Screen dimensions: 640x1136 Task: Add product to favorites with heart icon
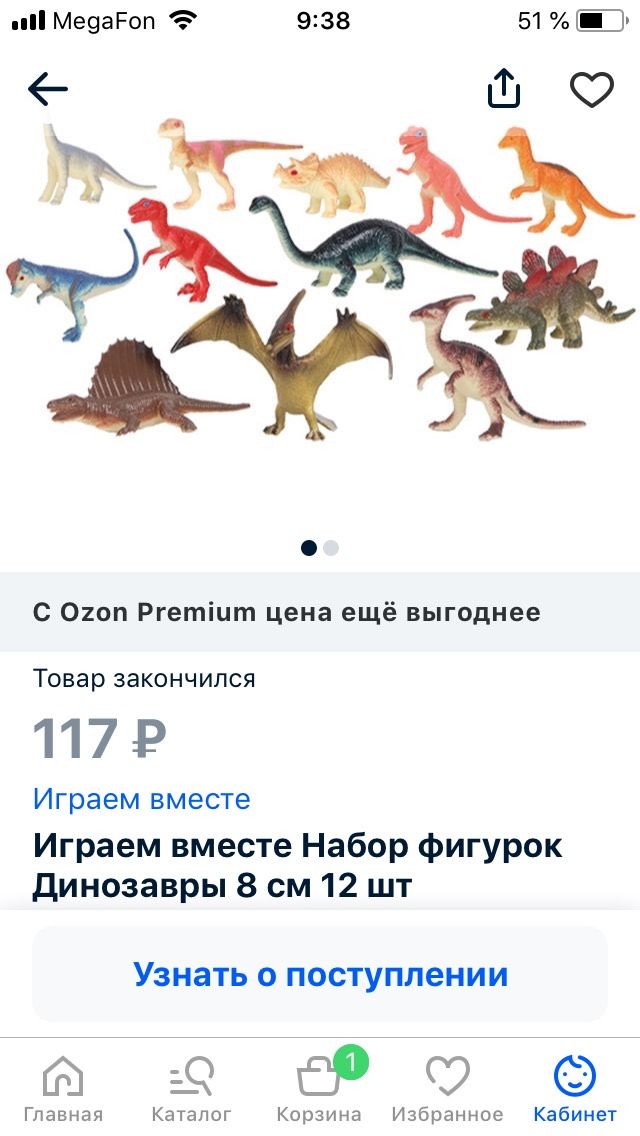point(591,90)
